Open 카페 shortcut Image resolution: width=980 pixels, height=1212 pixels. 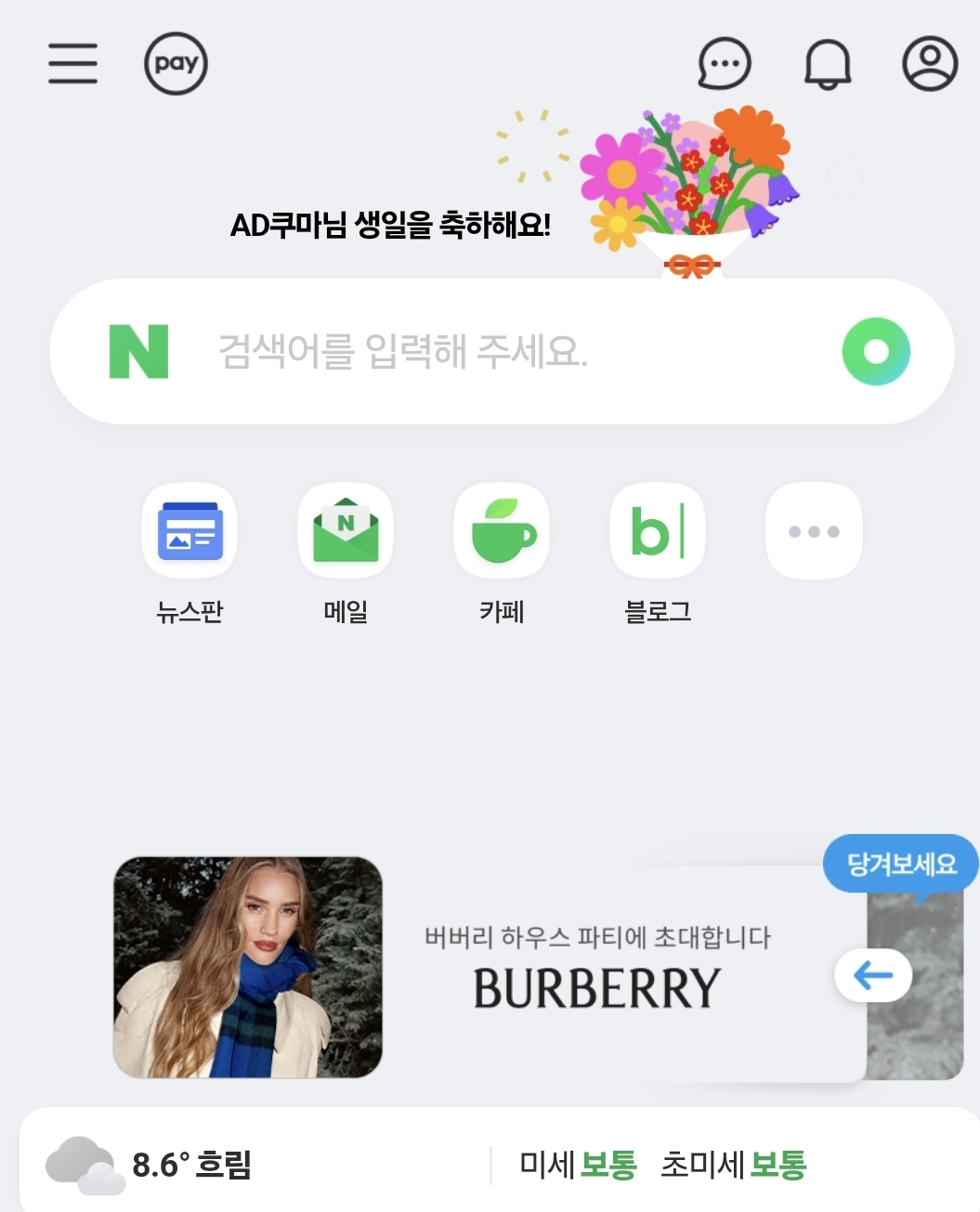502,532
